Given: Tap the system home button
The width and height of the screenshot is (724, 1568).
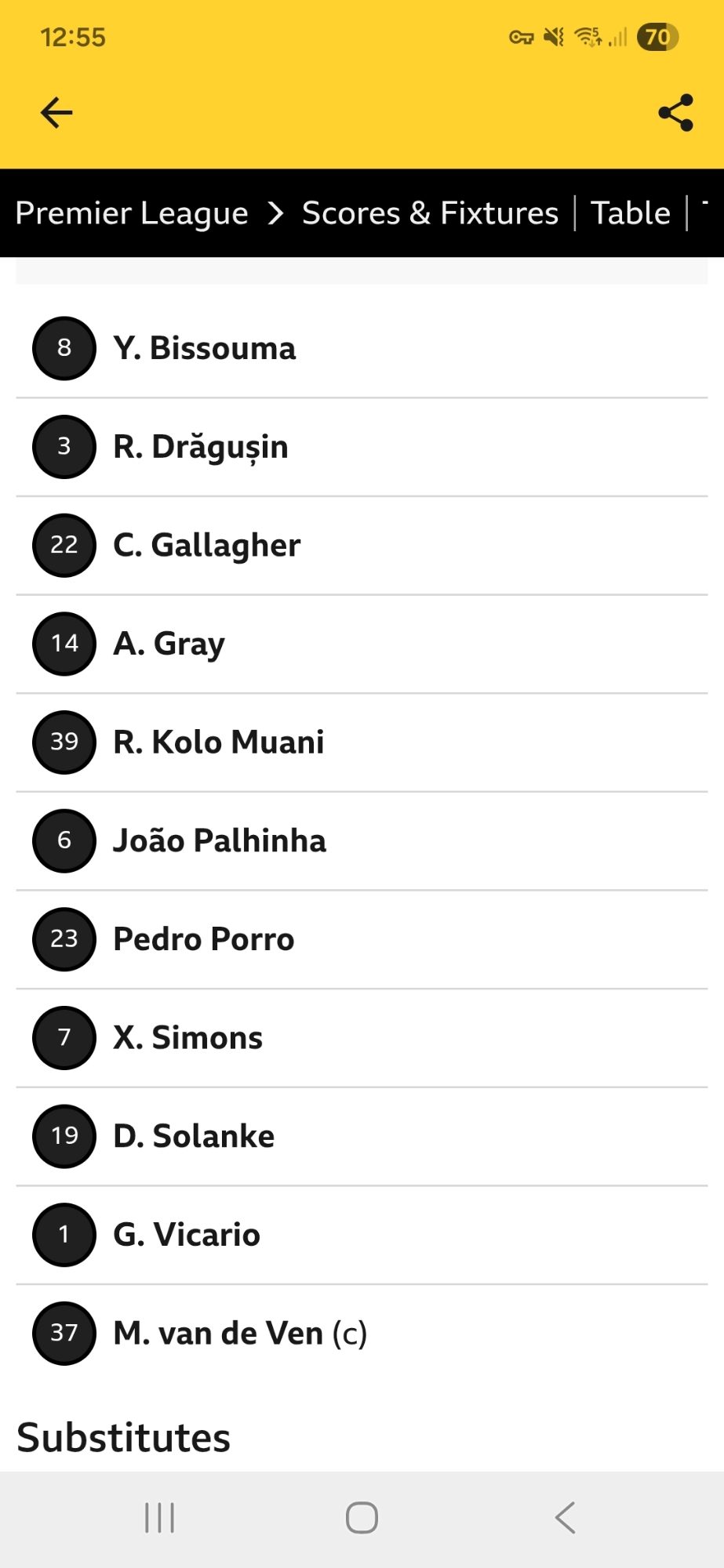Looking at the screenshot, I should tap(362, 1518).
